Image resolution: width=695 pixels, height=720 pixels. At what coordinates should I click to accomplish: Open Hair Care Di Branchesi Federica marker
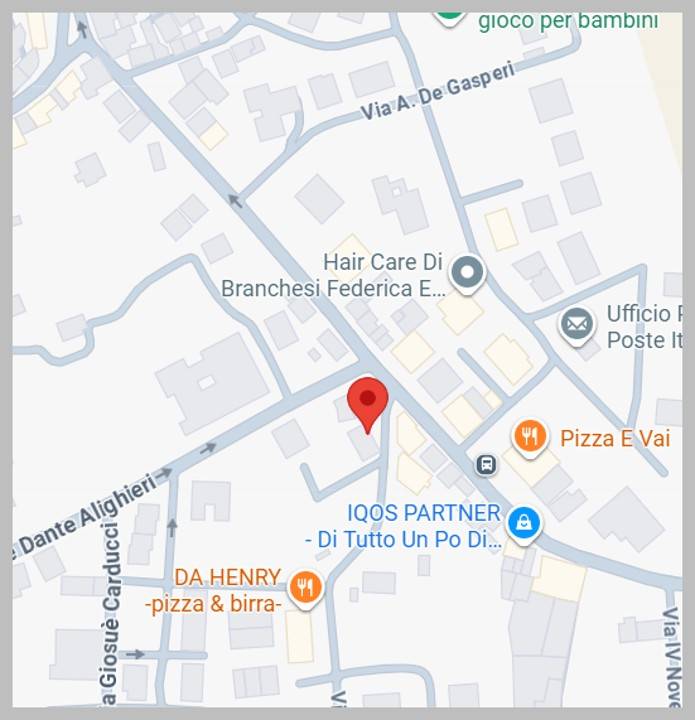[x=467, y=272]
